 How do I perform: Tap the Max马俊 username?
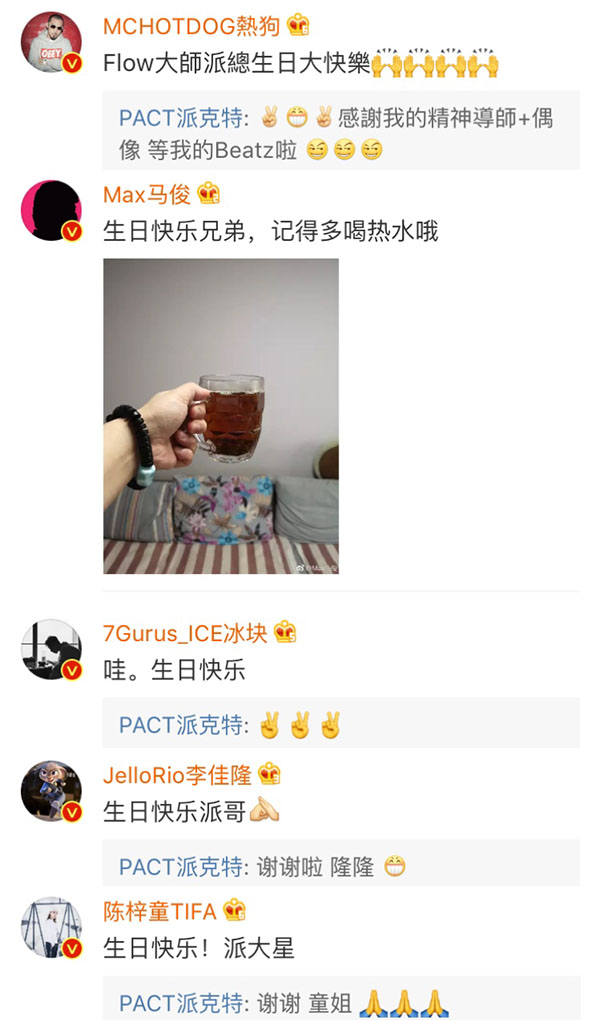point(146,194)
